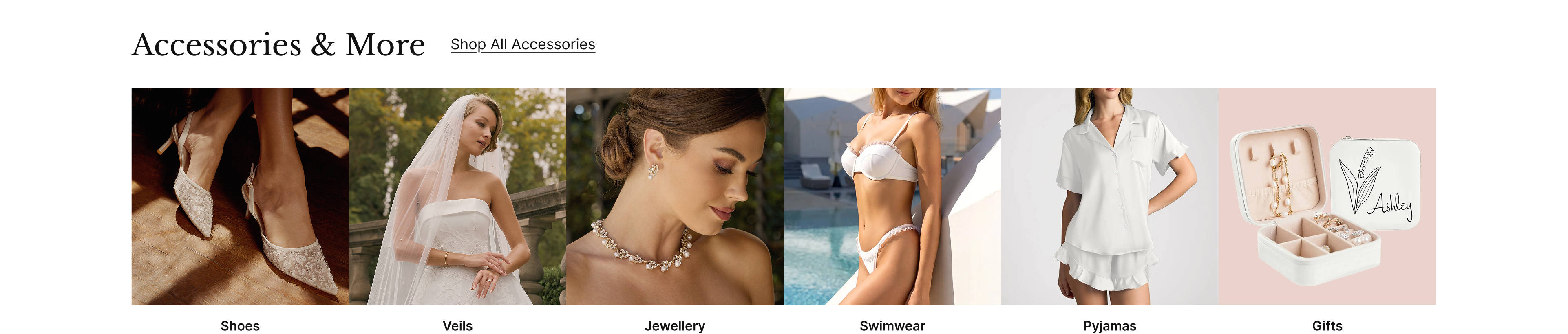This screenshot has width=1568, height=334.
Task: View the Swimwear category
Action: click(x=892, y=196)
